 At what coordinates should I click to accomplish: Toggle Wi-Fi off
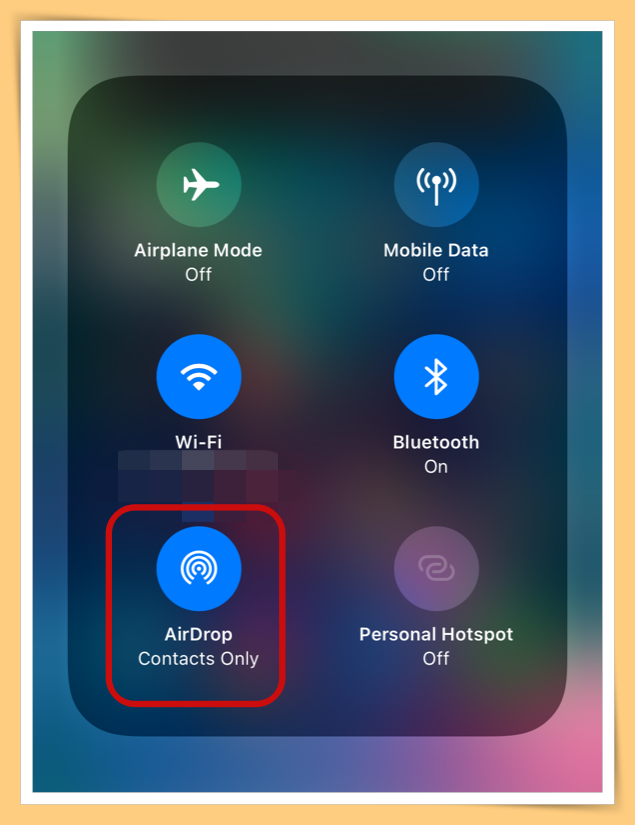(198, 376)
